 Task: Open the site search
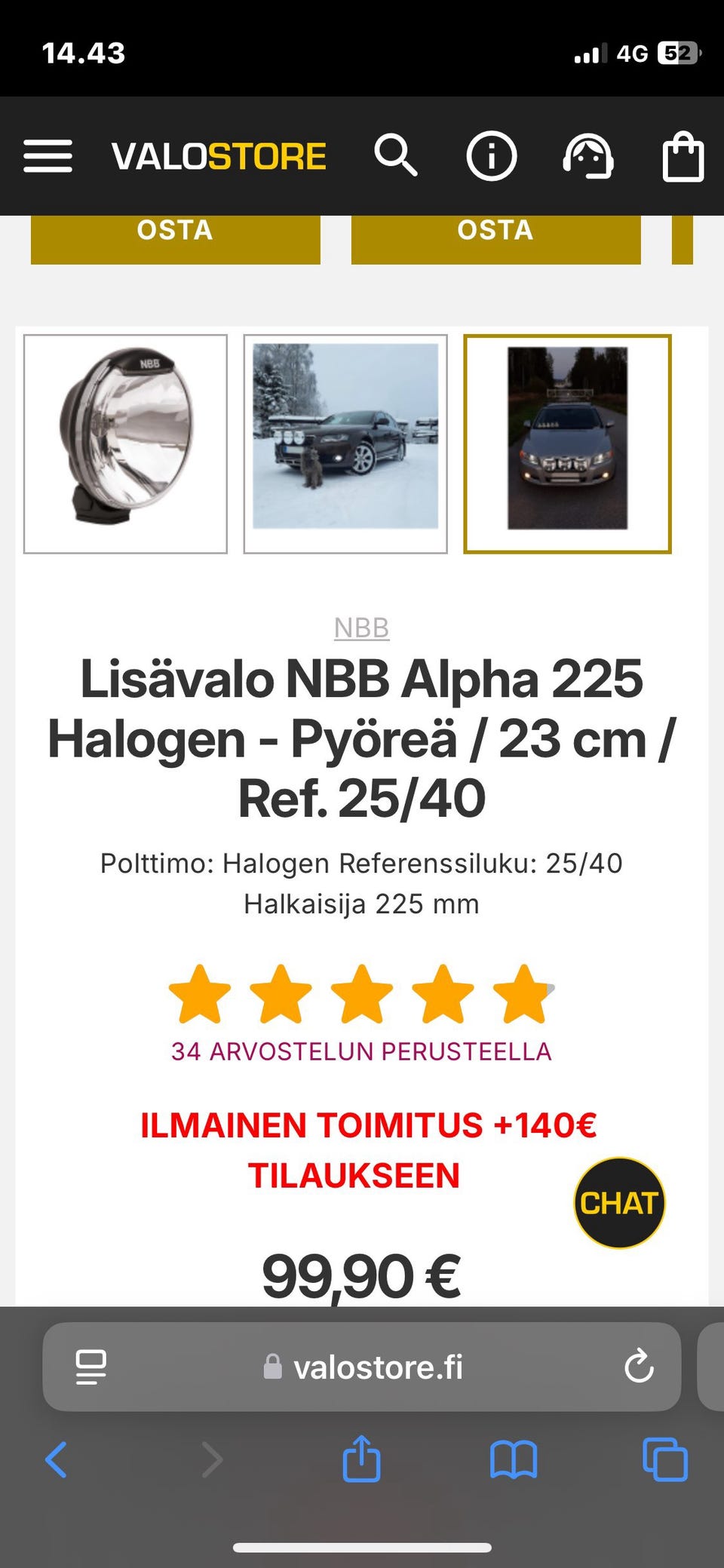pos(395,156)
